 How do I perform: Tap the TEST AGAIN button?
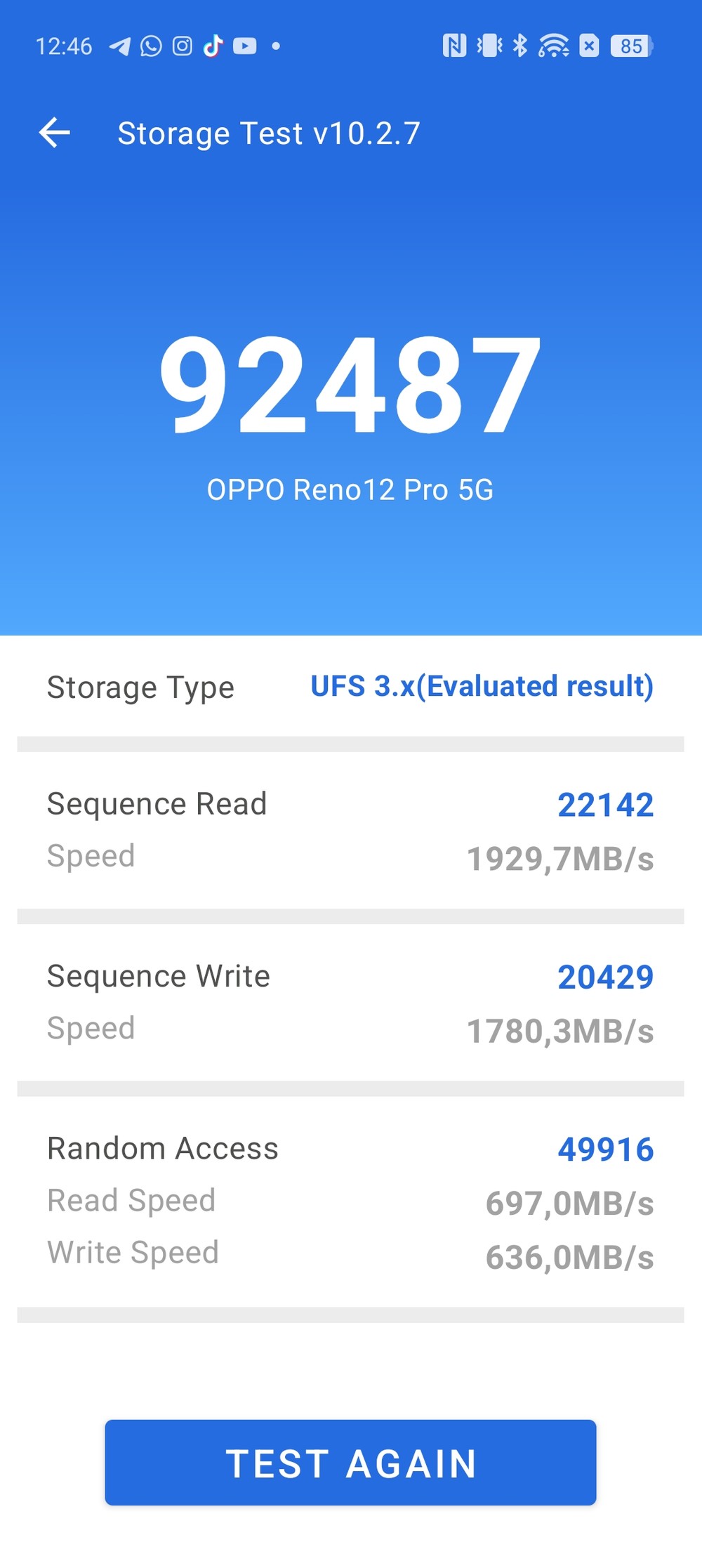pyautogui.click(x=350, y=1463)
